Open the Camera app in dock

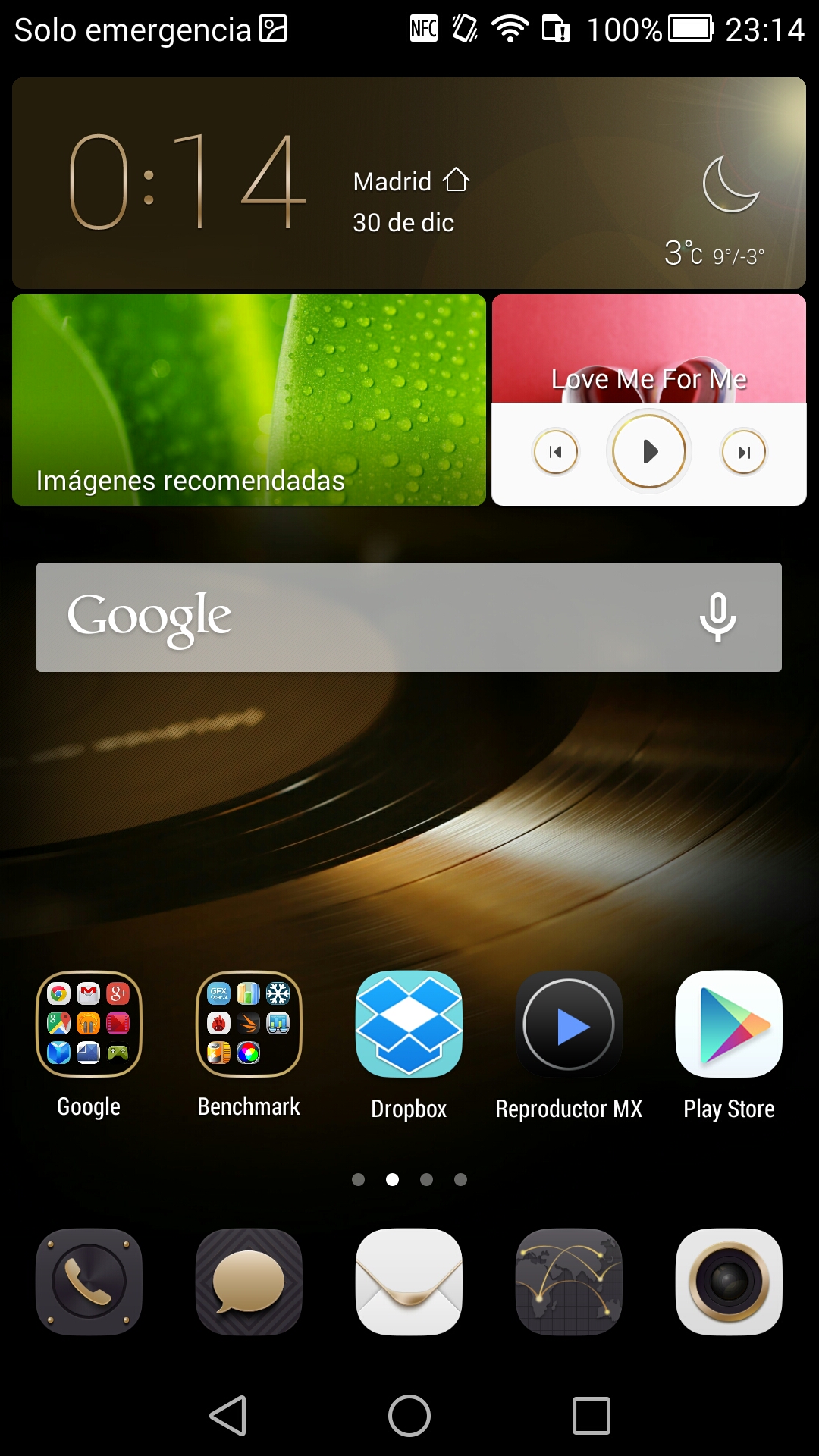click(x=729, y=1282)
